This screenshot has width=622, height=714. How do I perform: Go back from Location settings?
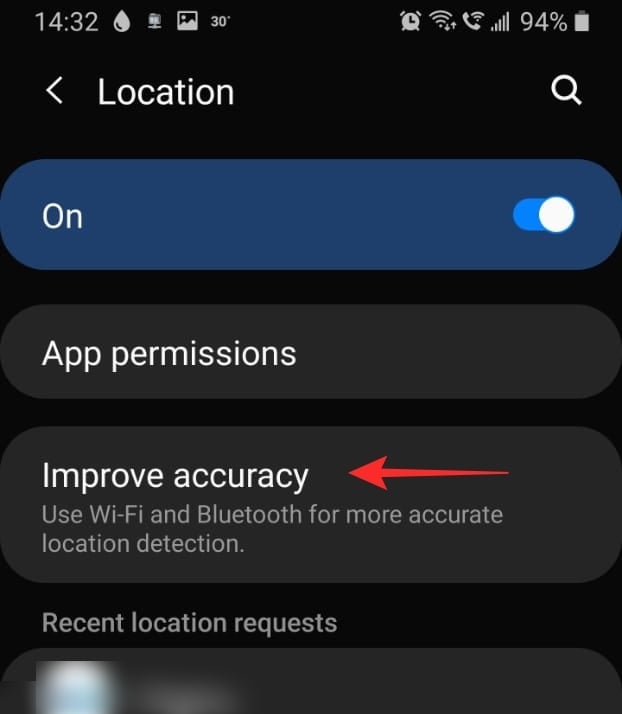(54, 92)
